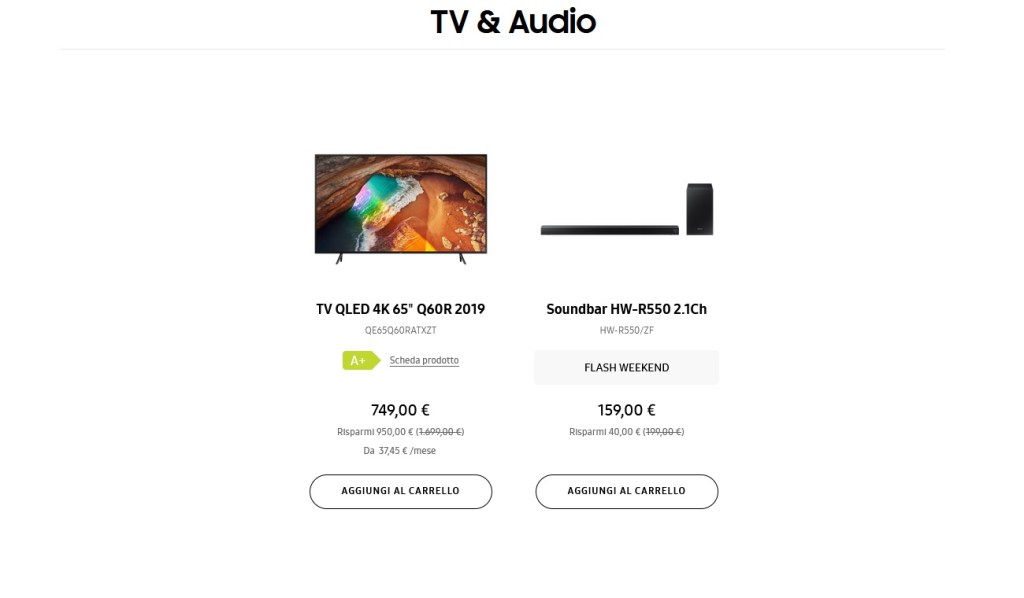
Task: Open the Soundbar HW-R550 2.1Ch title
Action: (626, 309)
